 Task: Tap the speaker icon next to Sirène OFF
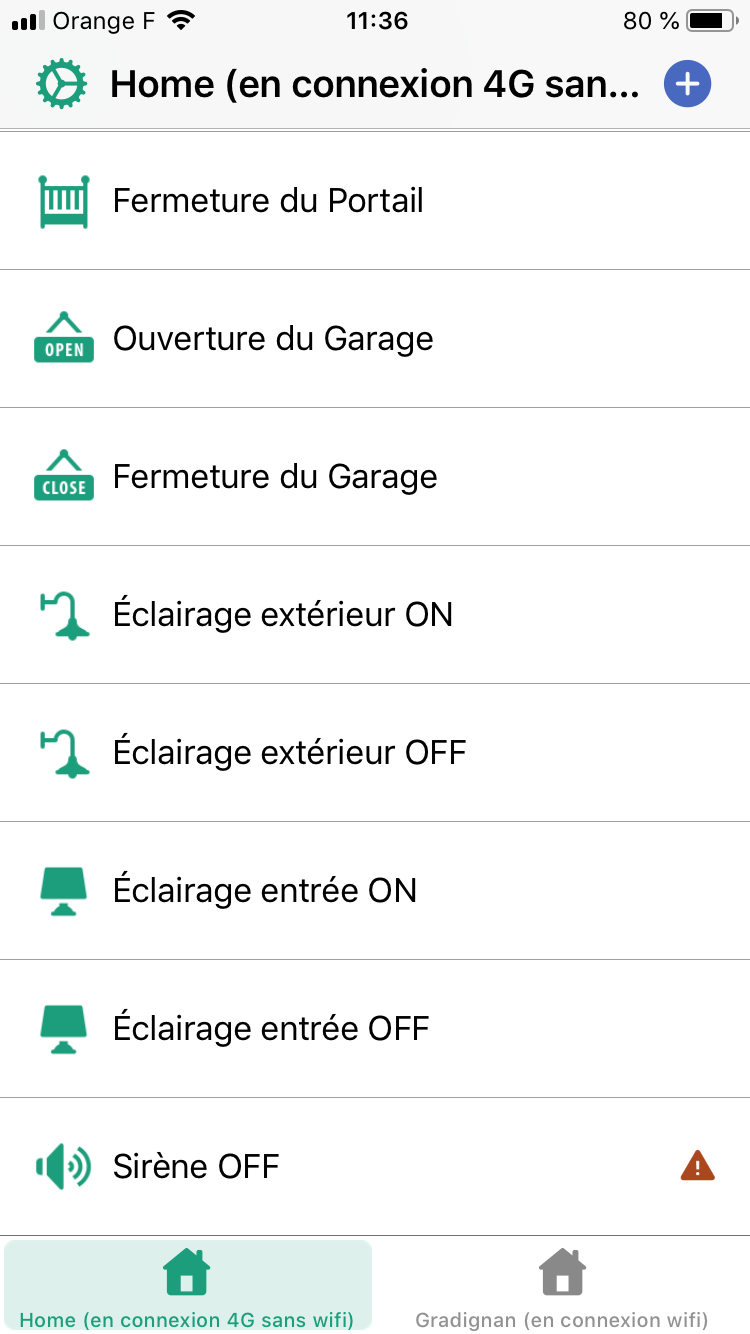coord(62,1166)
